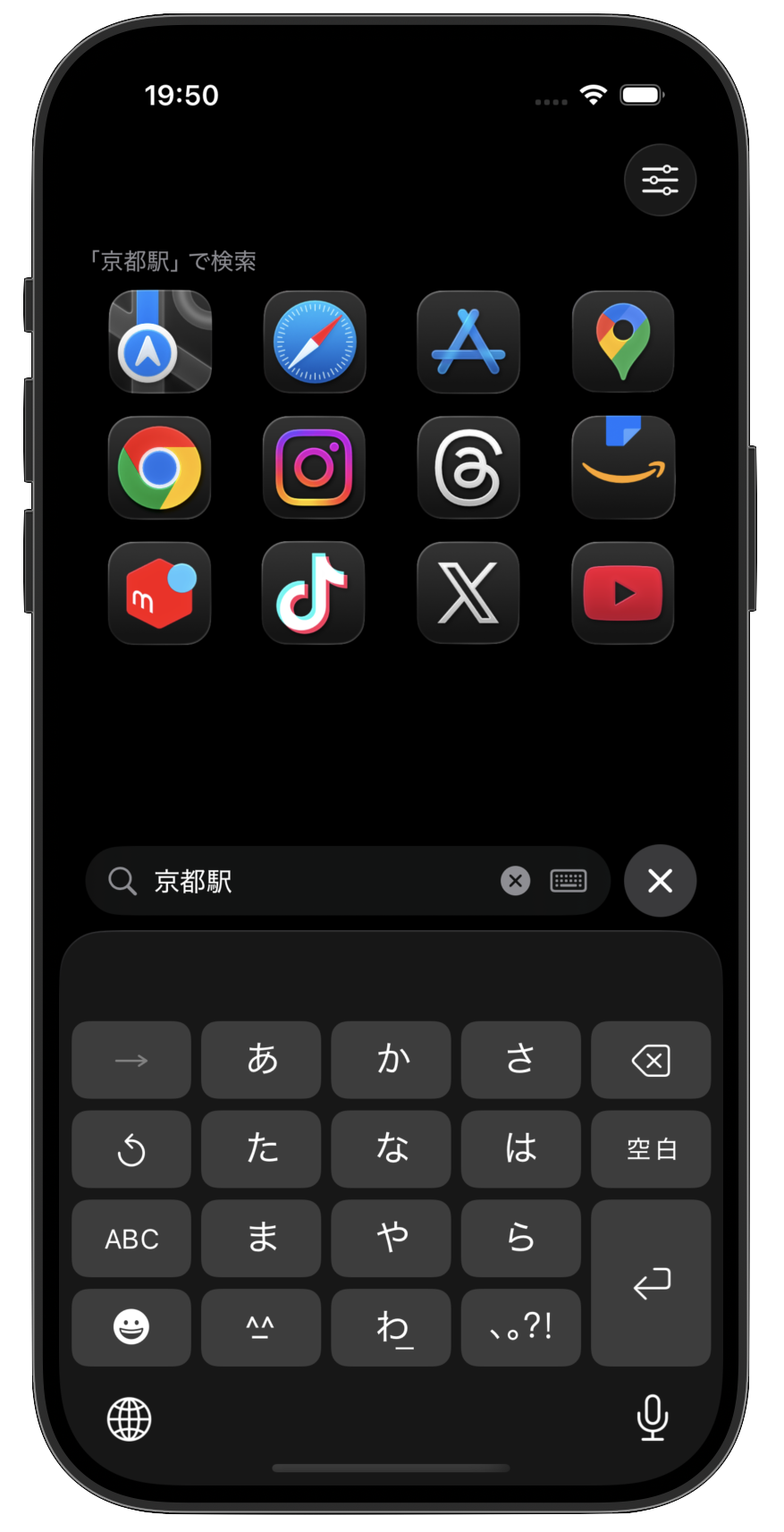Screen dimensions: 784x1532
Task: Open the Amazon Shopping app
Action: (x=622, y=468)
